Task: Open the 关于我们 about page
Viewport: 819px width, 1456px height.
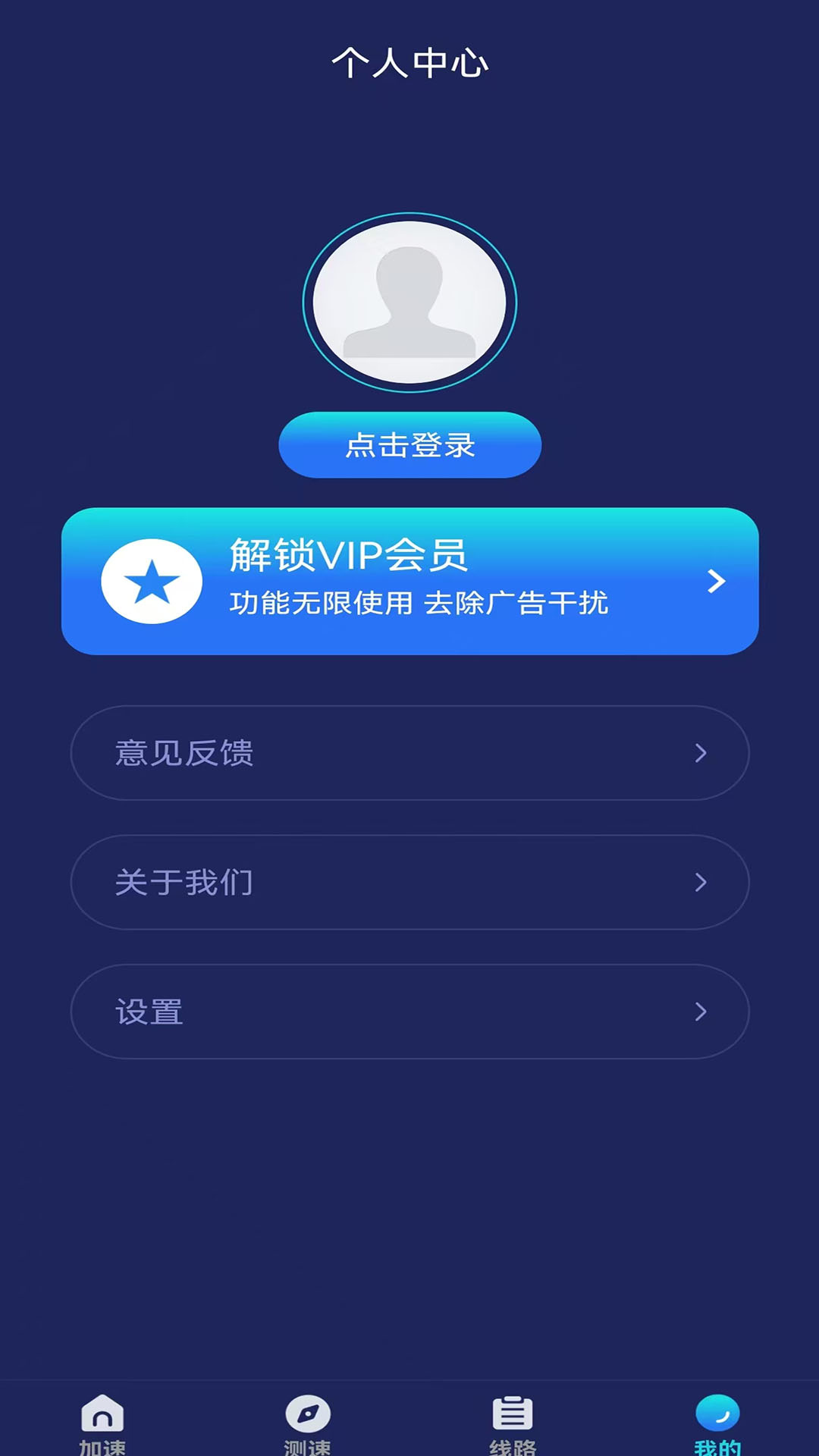Action: coord(409,882)
